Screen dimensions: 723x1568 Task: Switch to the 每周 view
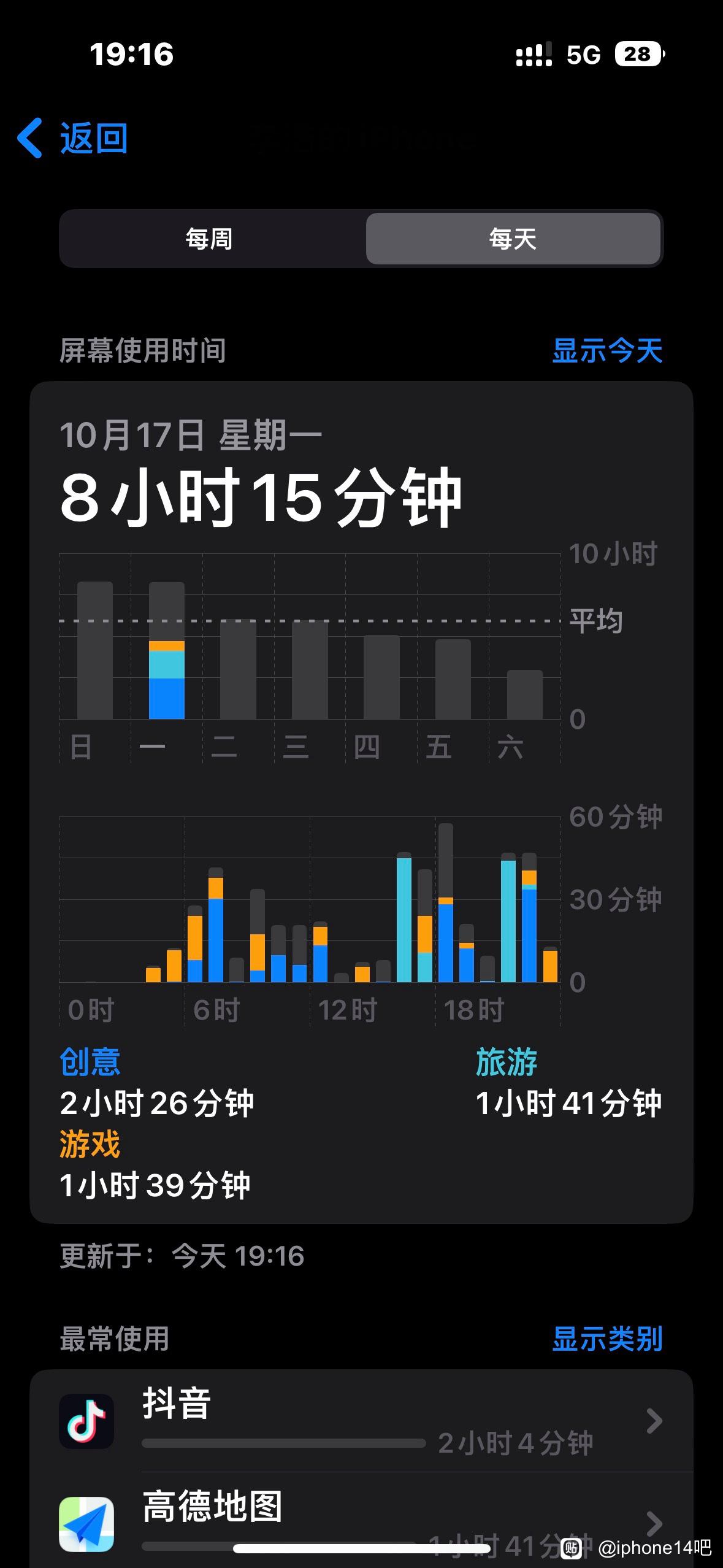click(210, 239)
